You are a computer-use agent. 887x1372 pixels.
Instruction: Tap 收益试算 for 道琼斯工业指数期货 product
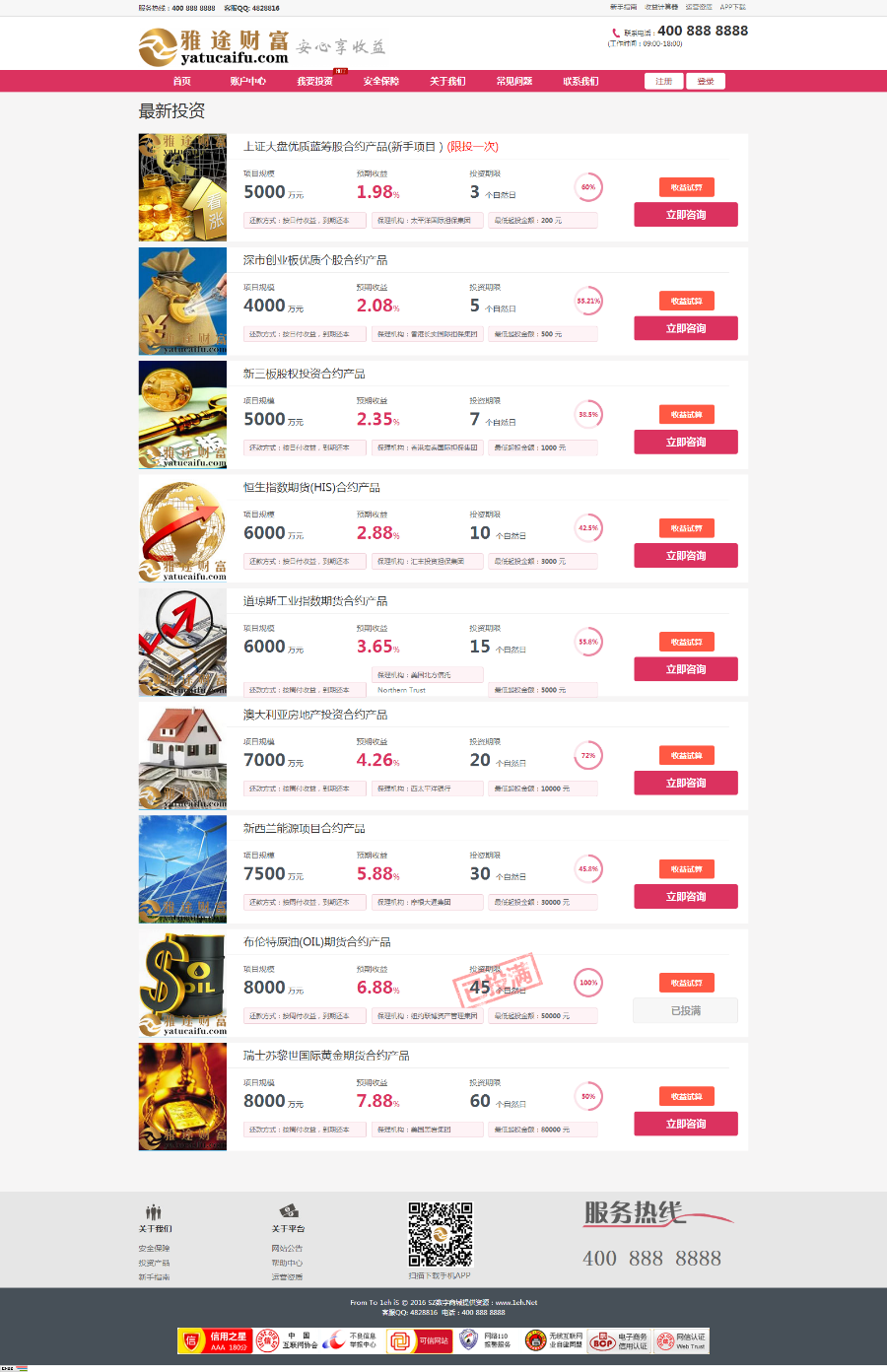686,642
